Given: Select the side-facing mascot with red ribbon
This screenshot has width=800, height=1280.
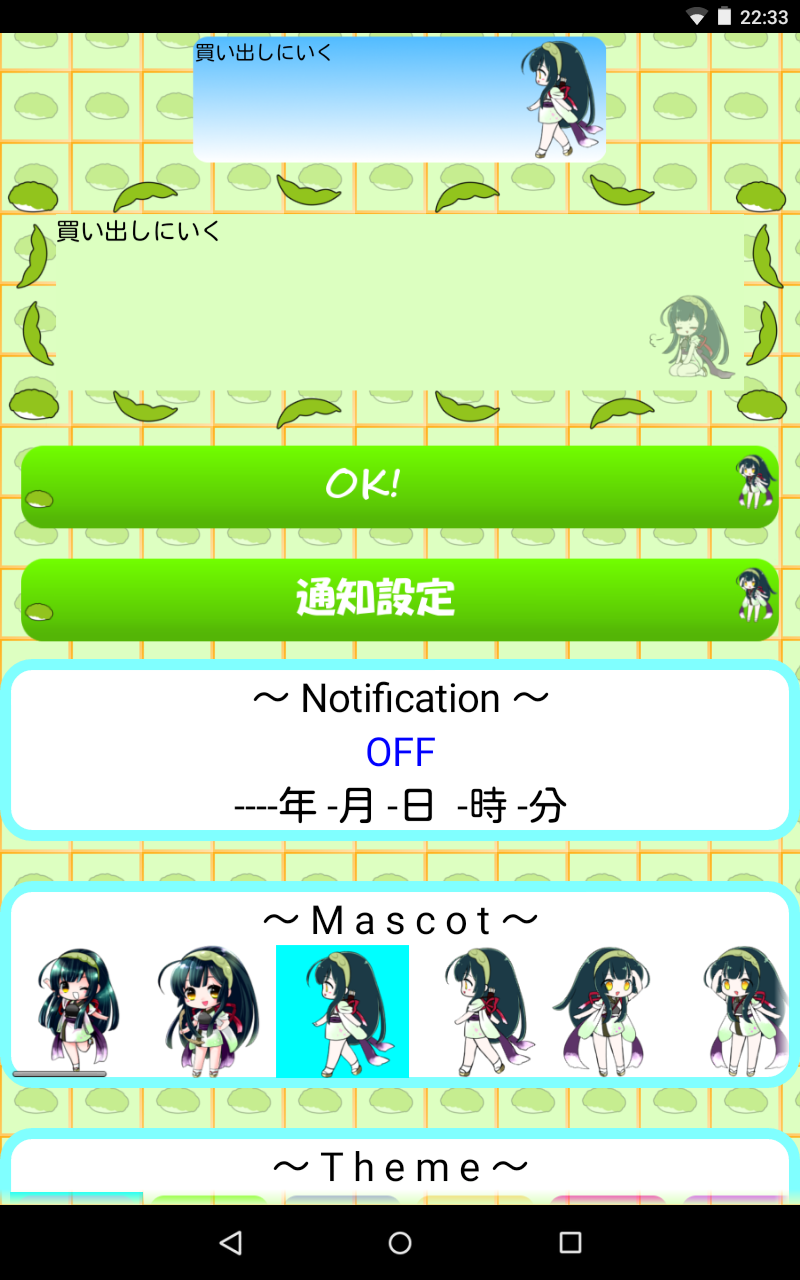Looking at the screenshot, I should click(x=480, y=1010).
